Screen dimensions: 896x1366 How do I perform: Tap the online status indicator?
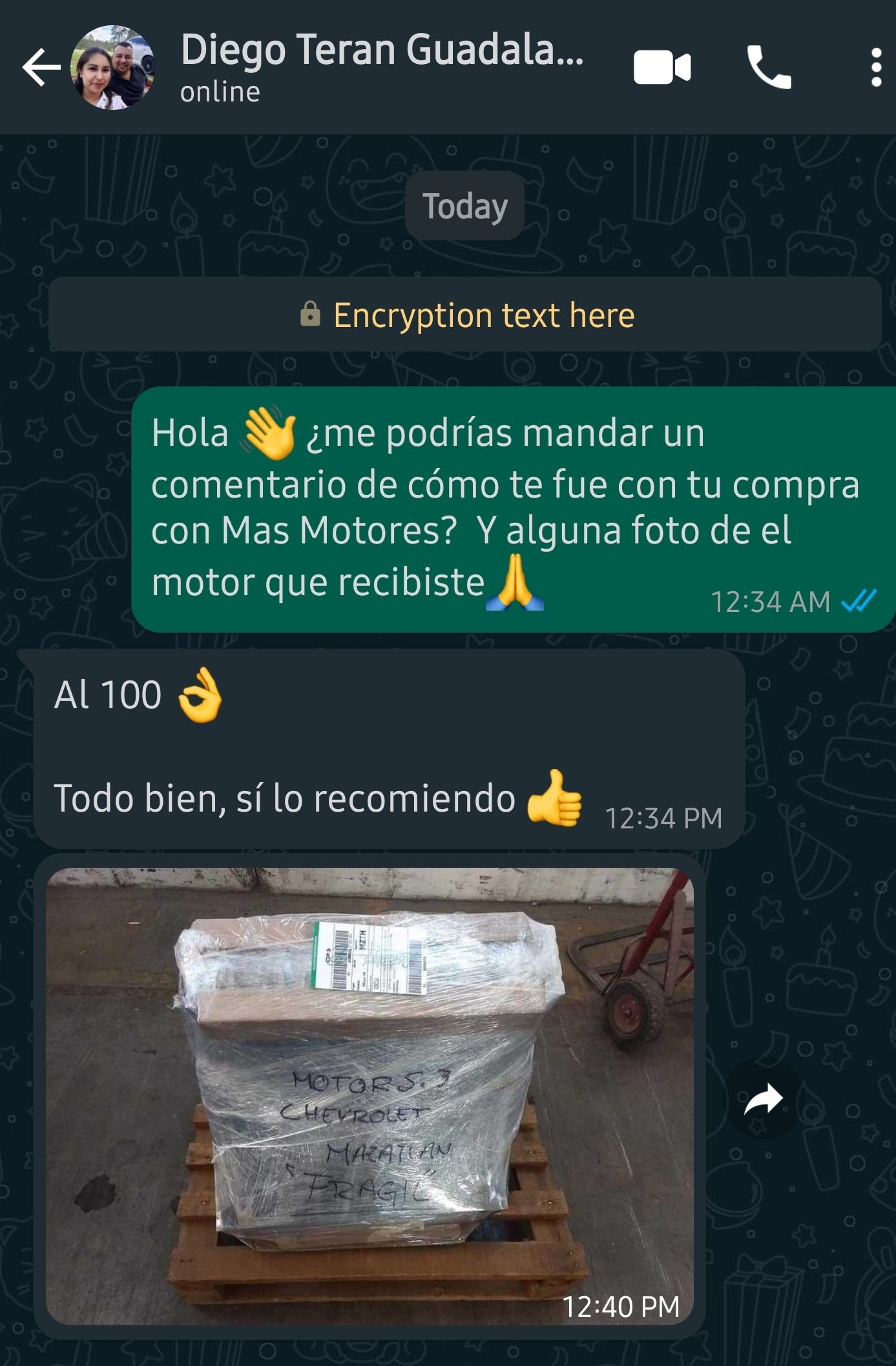[x=220, y=92]
